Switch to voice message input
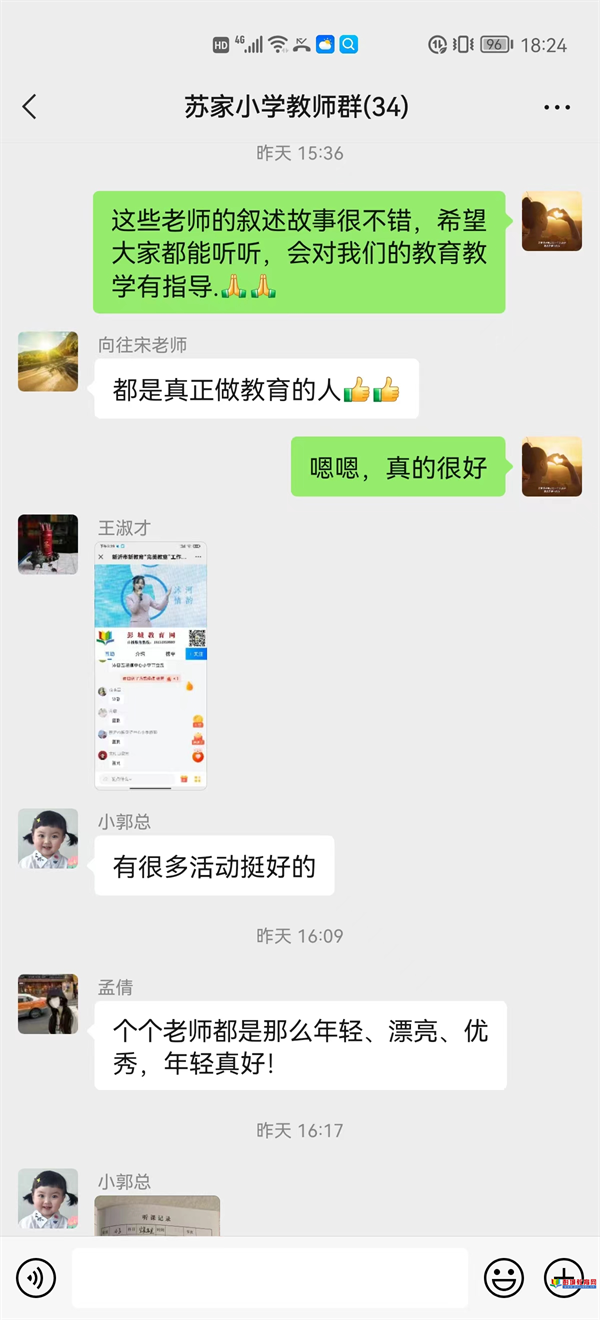This screenshot has height=1320, width=600. tap(36, 1277)
